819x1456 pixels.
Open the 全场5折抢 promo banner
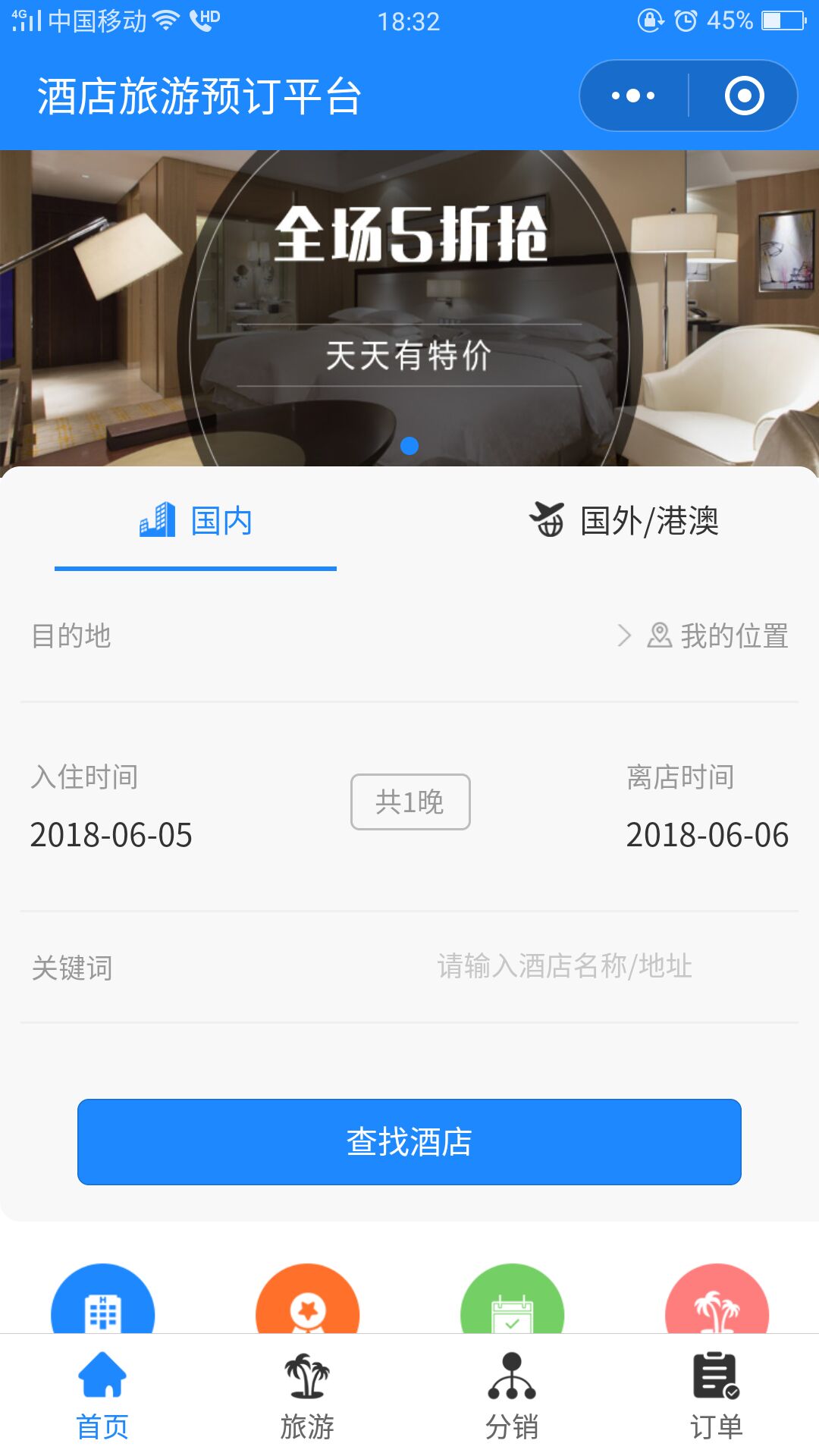click(x=409, y=307)
